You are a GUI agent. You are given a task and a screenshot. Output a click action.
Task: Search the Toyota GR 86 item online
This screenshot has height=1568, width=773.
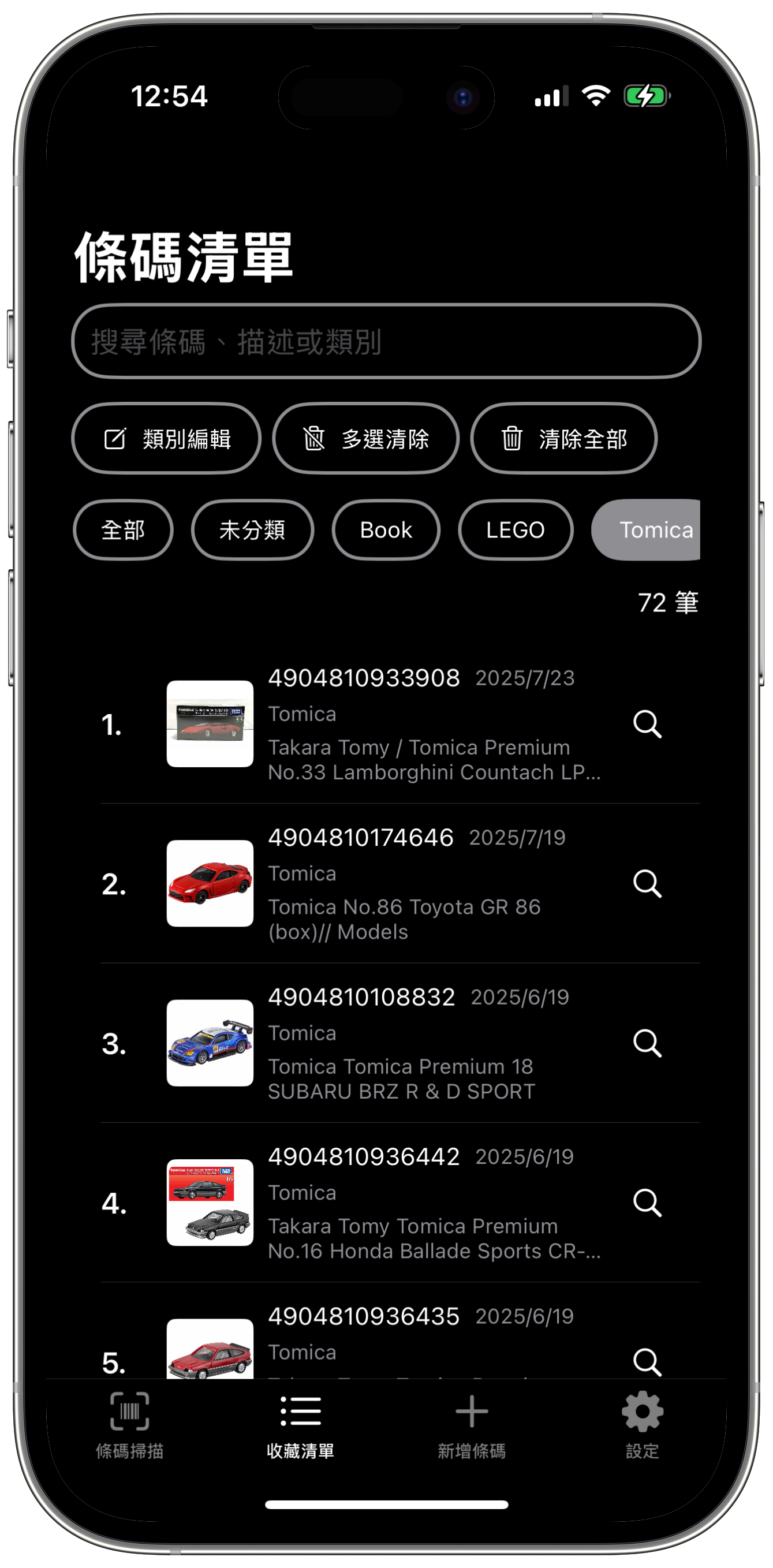pyautogui.click(x=647, y=883)
